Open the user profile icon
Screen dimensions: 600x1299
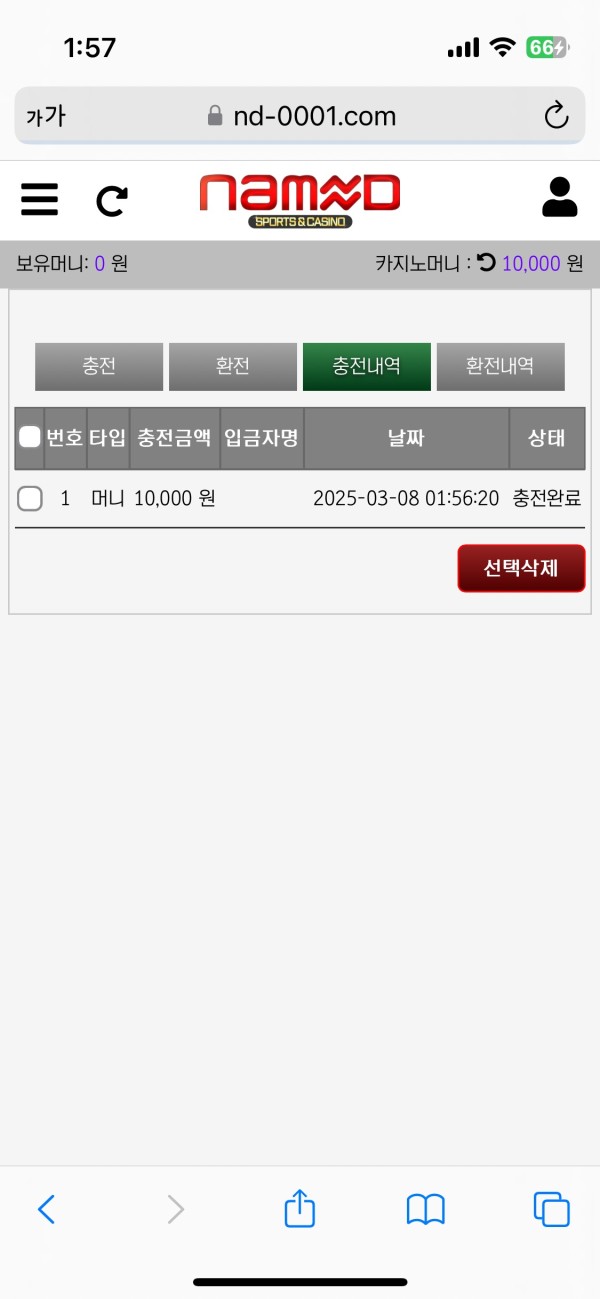click(x=560, y=197)
